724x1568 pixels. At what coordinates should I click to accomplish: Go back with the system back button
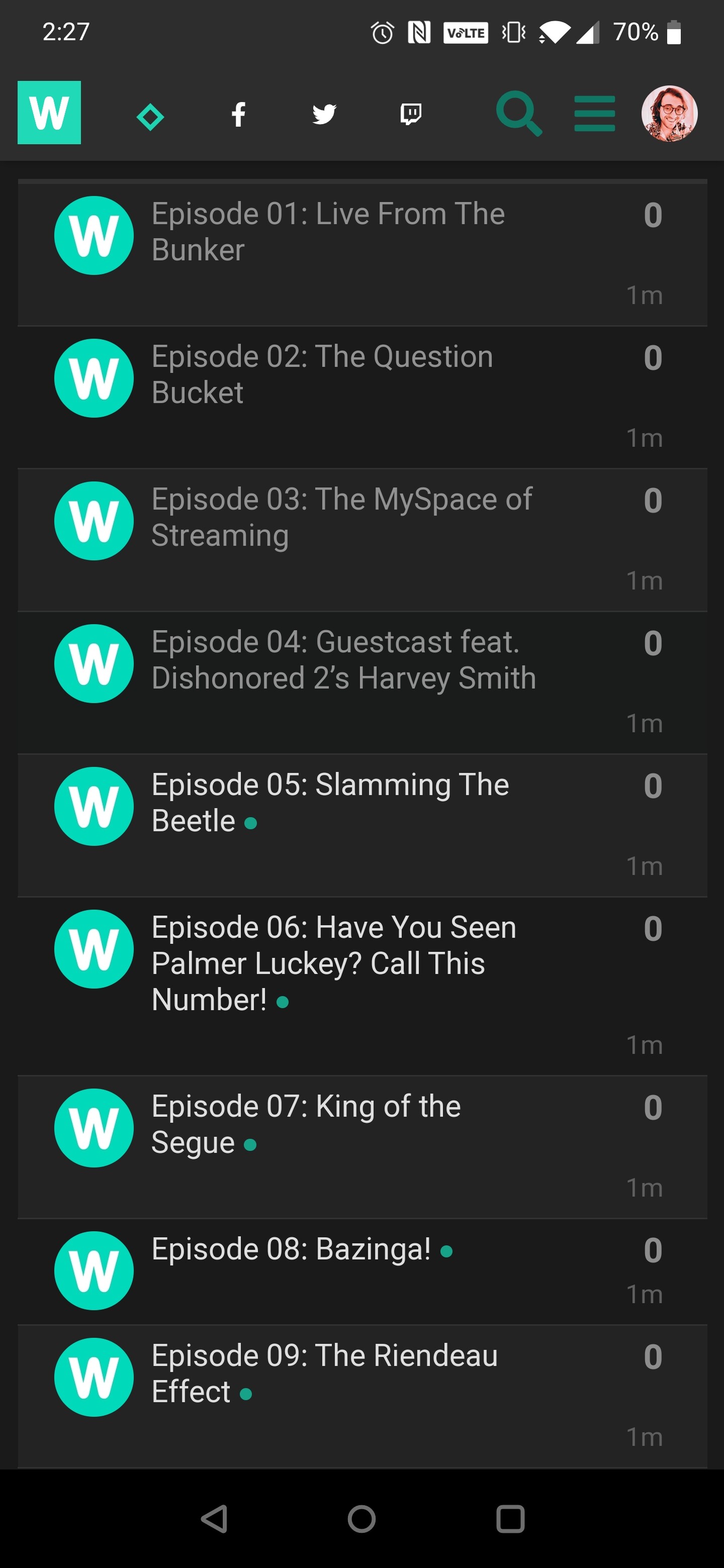click(x=214, y=1519)
